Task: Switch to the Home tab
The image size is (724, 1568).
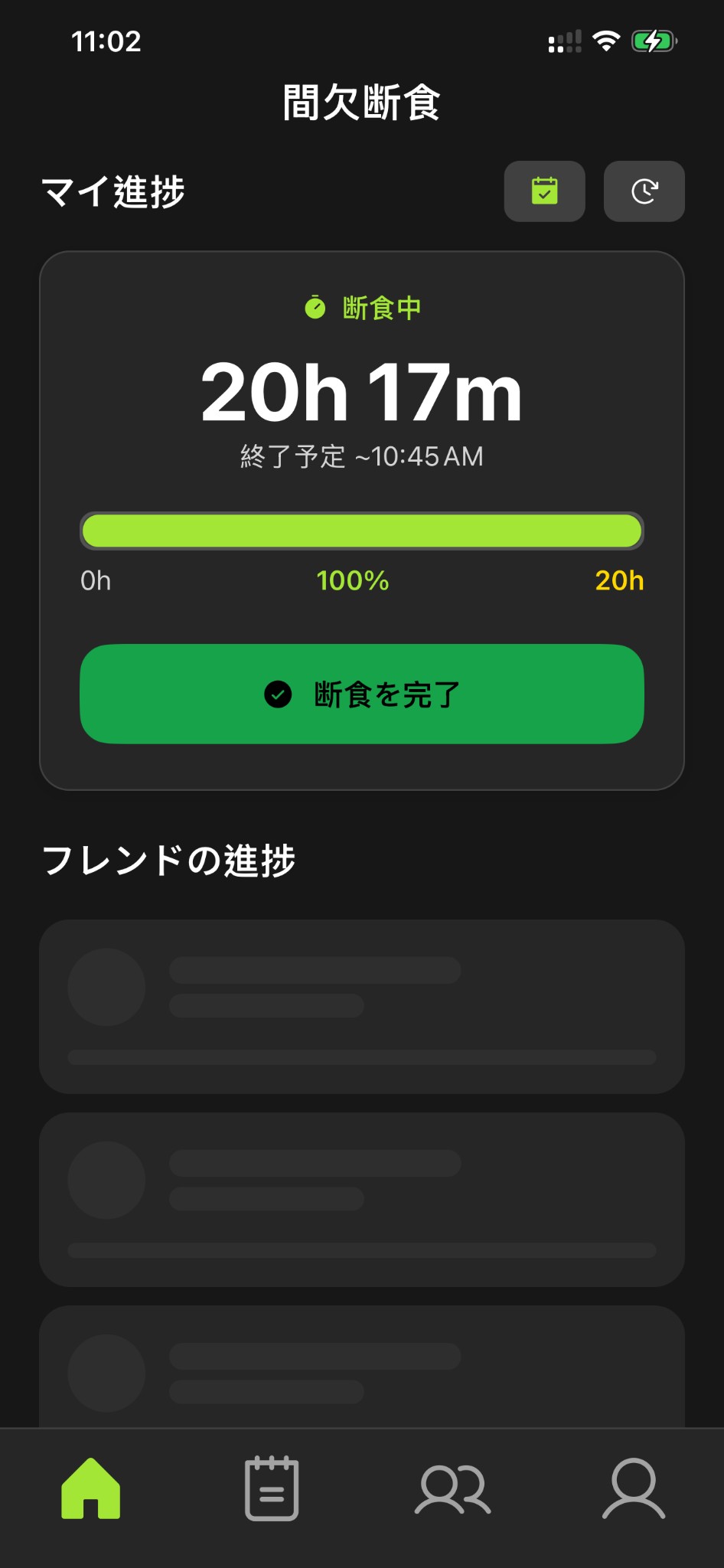Action: 91,1488
